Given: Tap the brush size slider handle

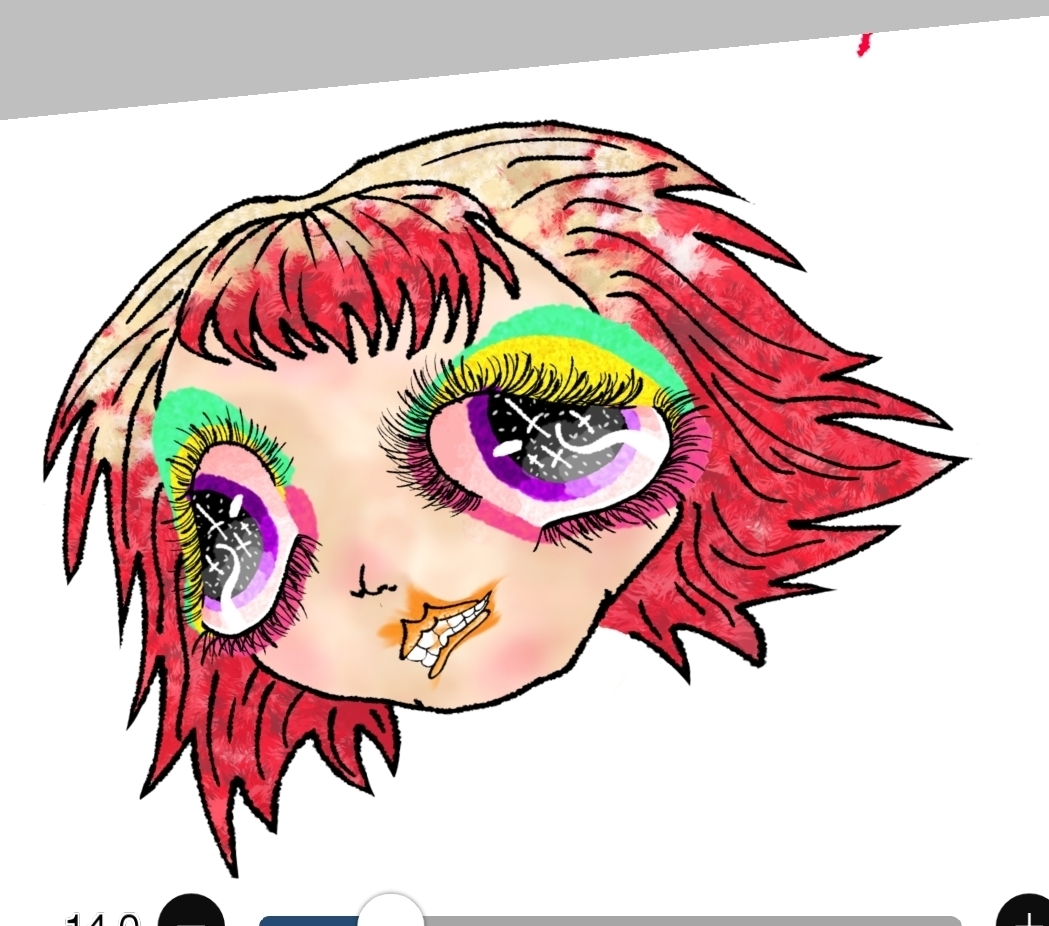Looking at the screenshot, I should point(391,915).
